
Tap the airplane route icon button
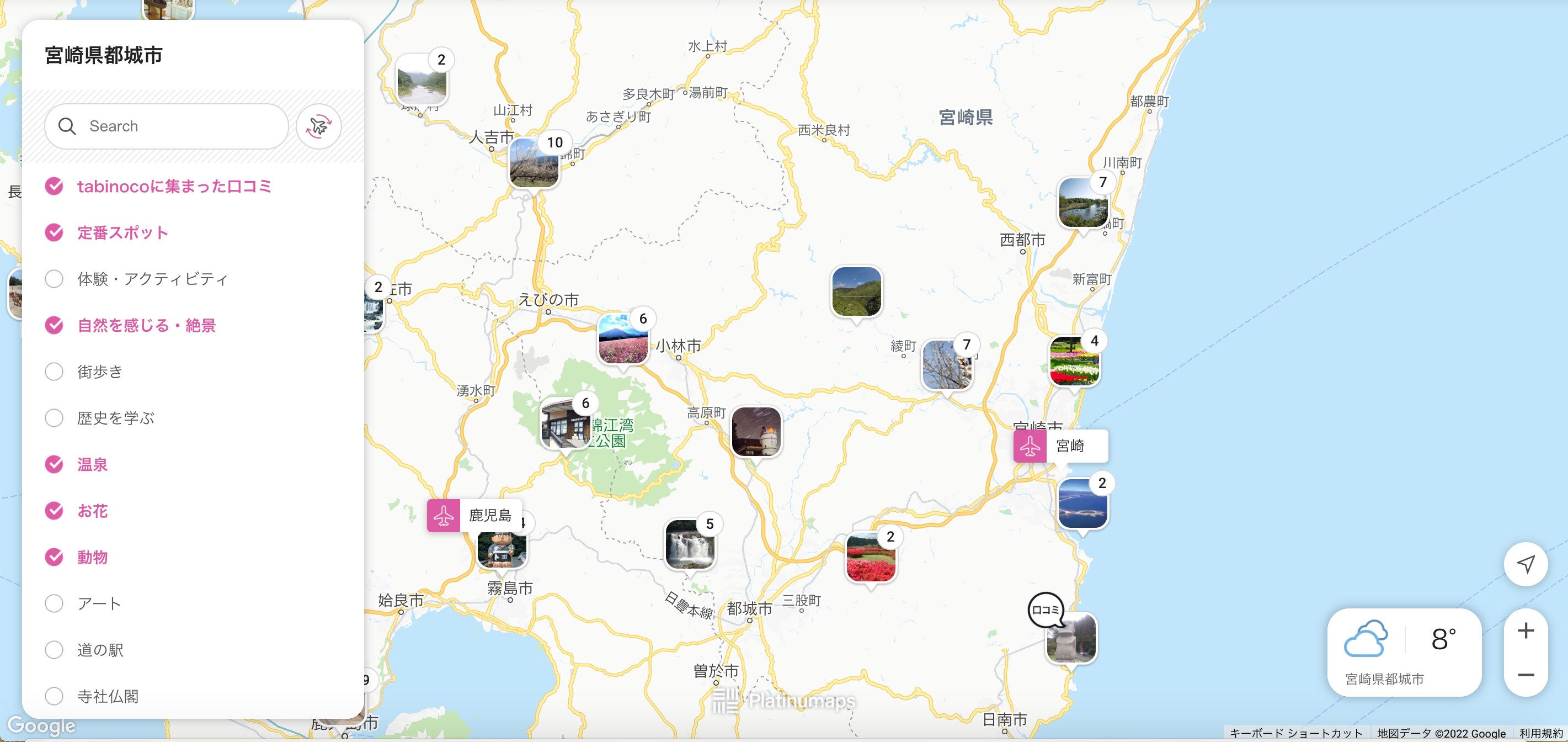318,126
